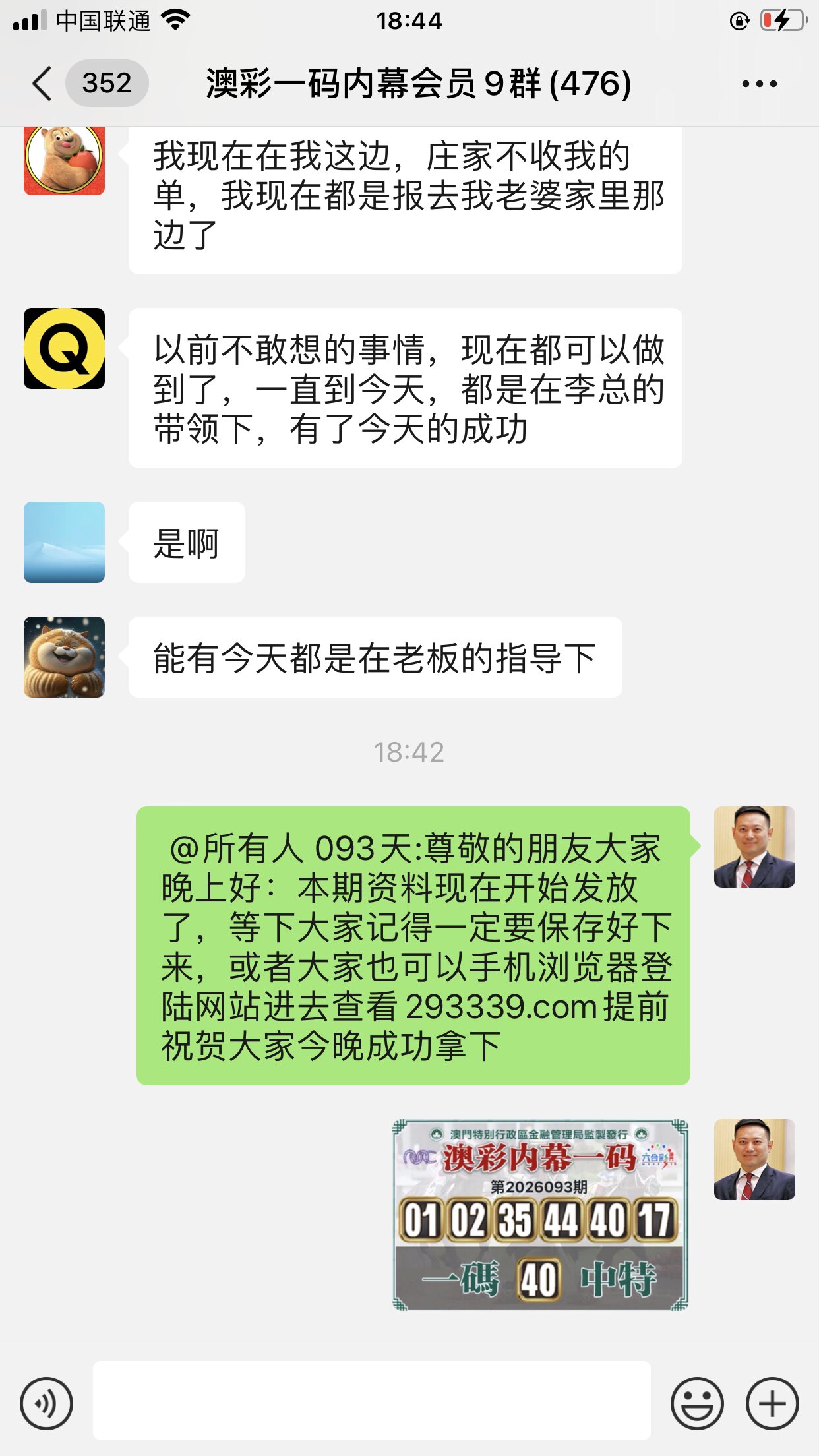Open the smiling cat avatar's profile
819x1456 pixels.
[64, 657]
